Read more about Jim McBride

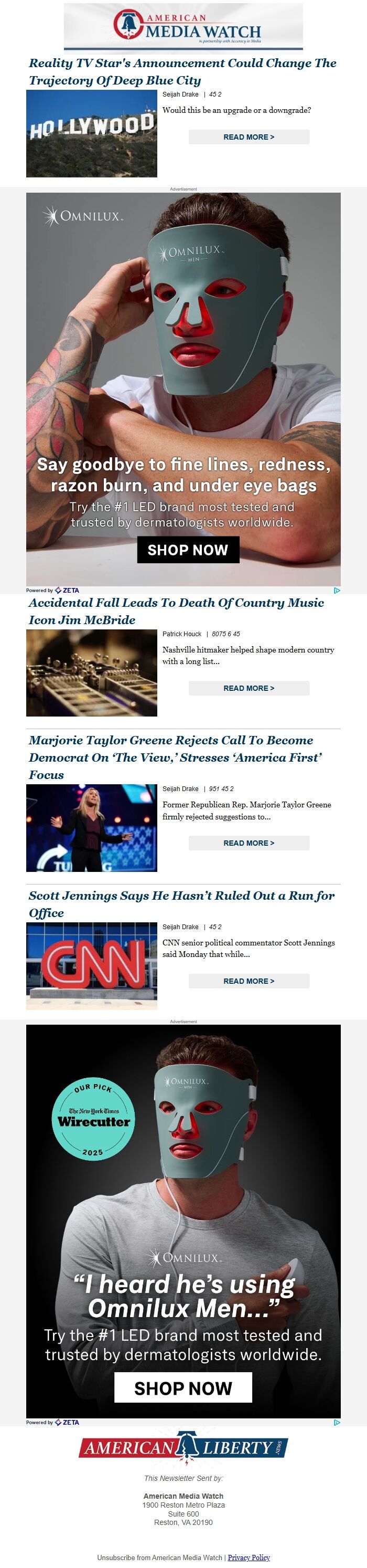249,688
